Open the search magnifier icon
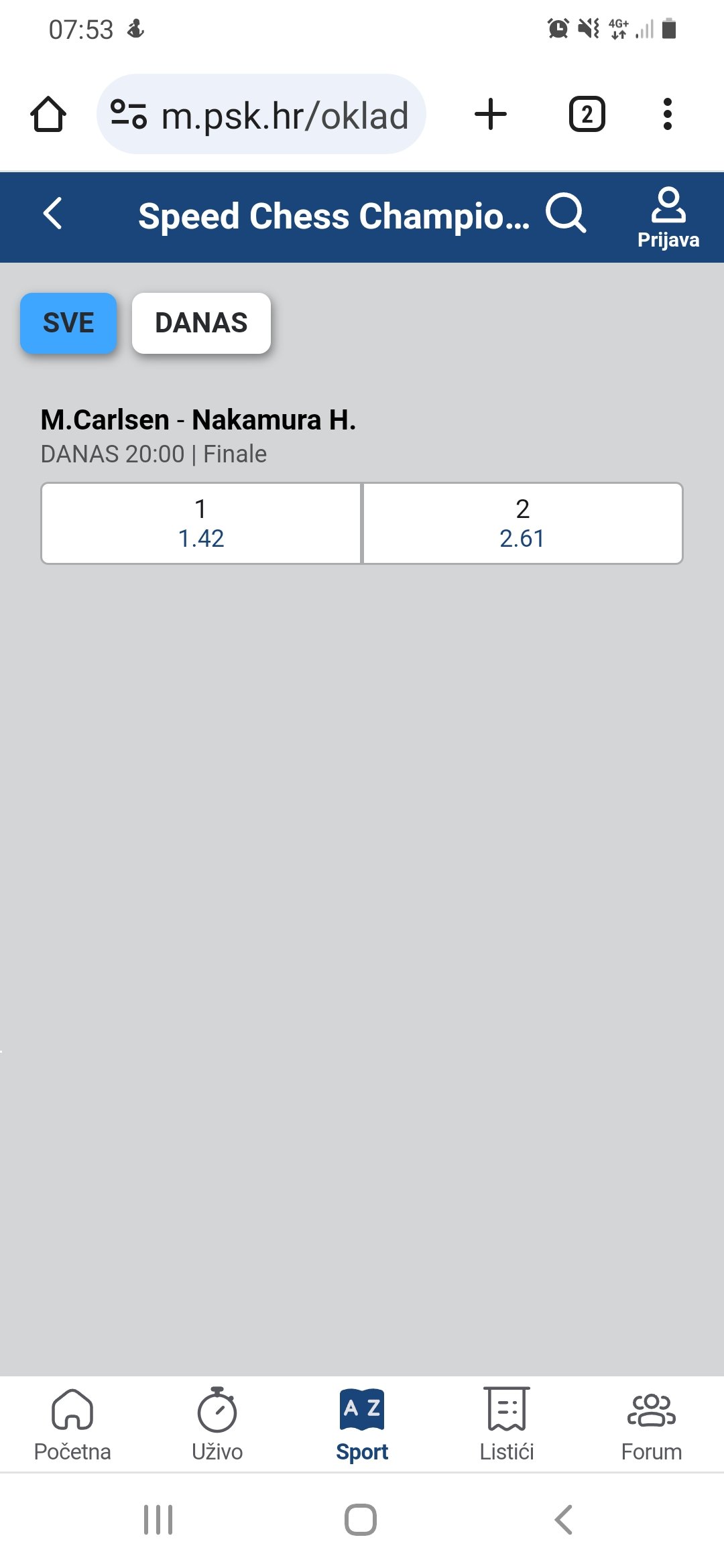This screenshot has height=1568, width=724. pyautogui.click(x=566, y=214)
